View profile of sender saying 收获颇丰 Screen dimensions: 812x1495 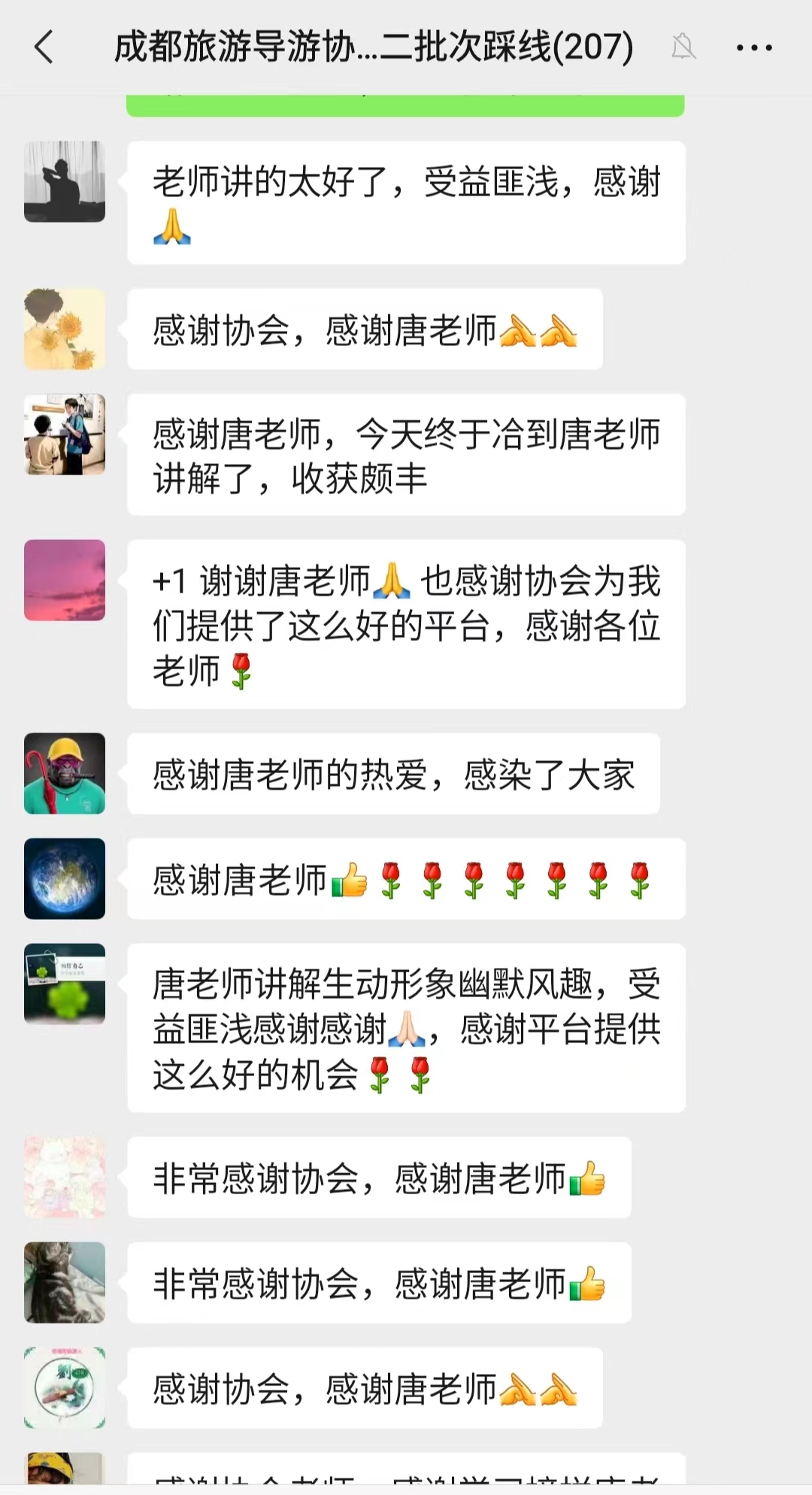[65, 435]
